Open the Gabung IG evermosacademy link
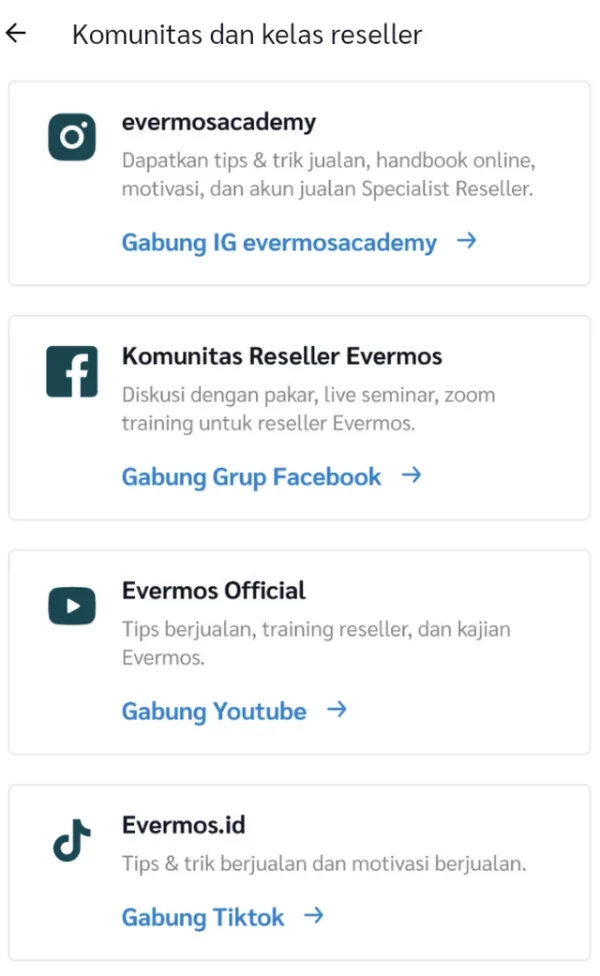600x976 pixels. pos(298,242)
